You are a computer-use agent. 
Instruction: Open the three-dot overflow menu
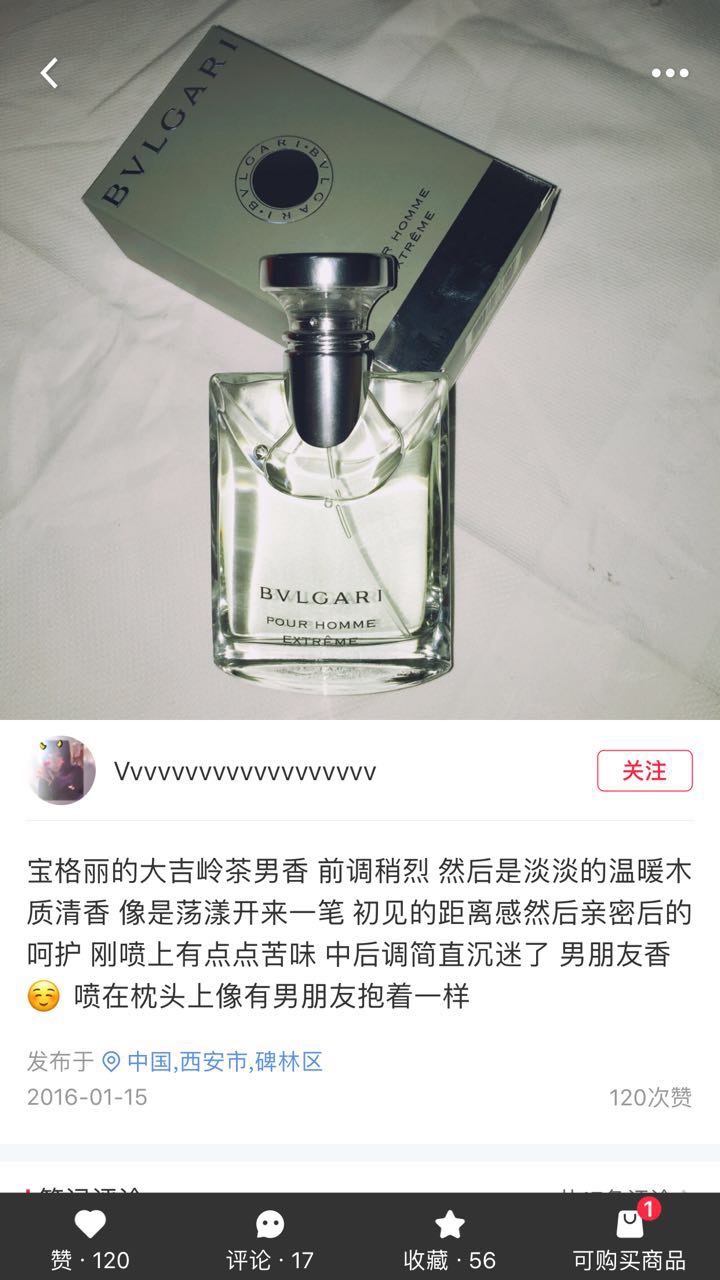tap(669, 73)
